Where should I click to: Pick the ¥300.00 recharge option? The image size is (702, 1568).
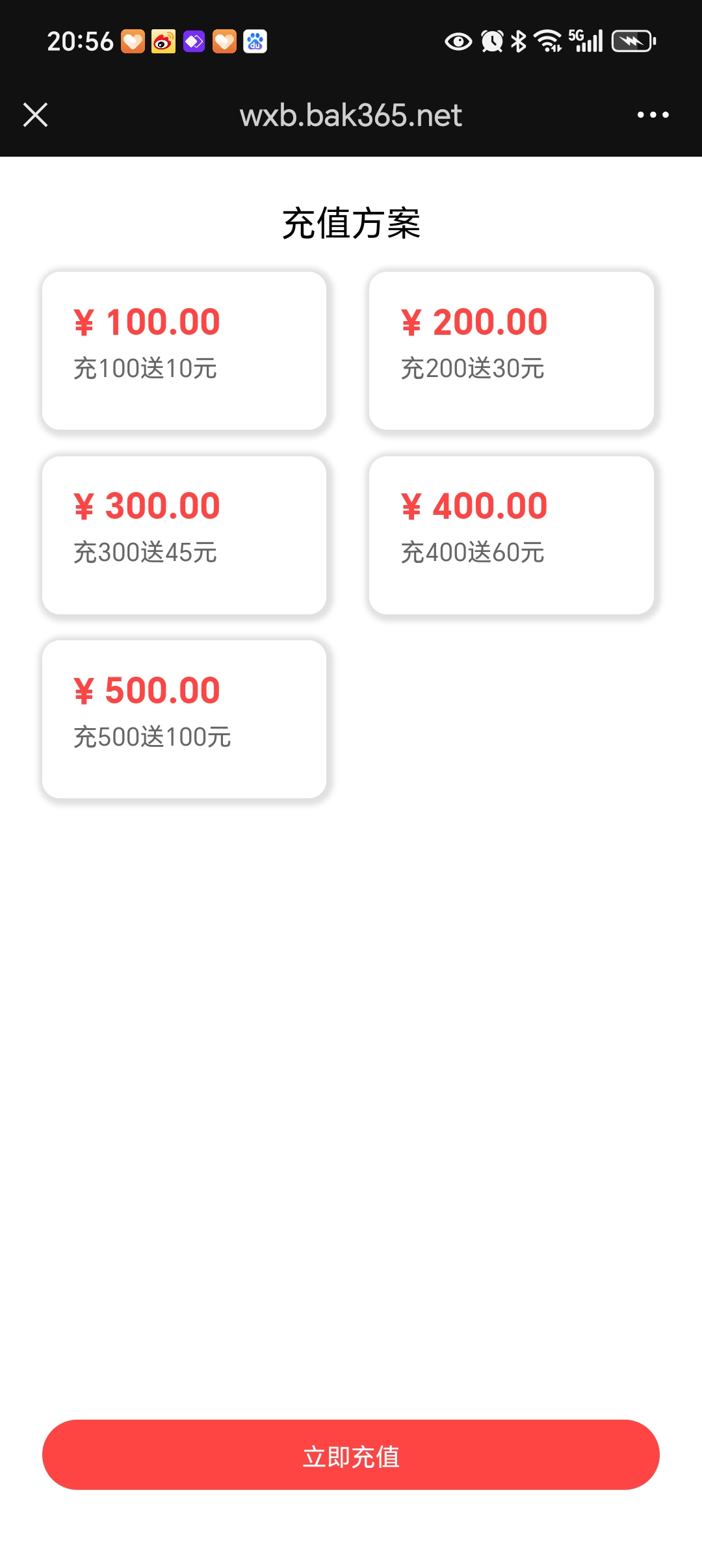[x=184, y=535]
